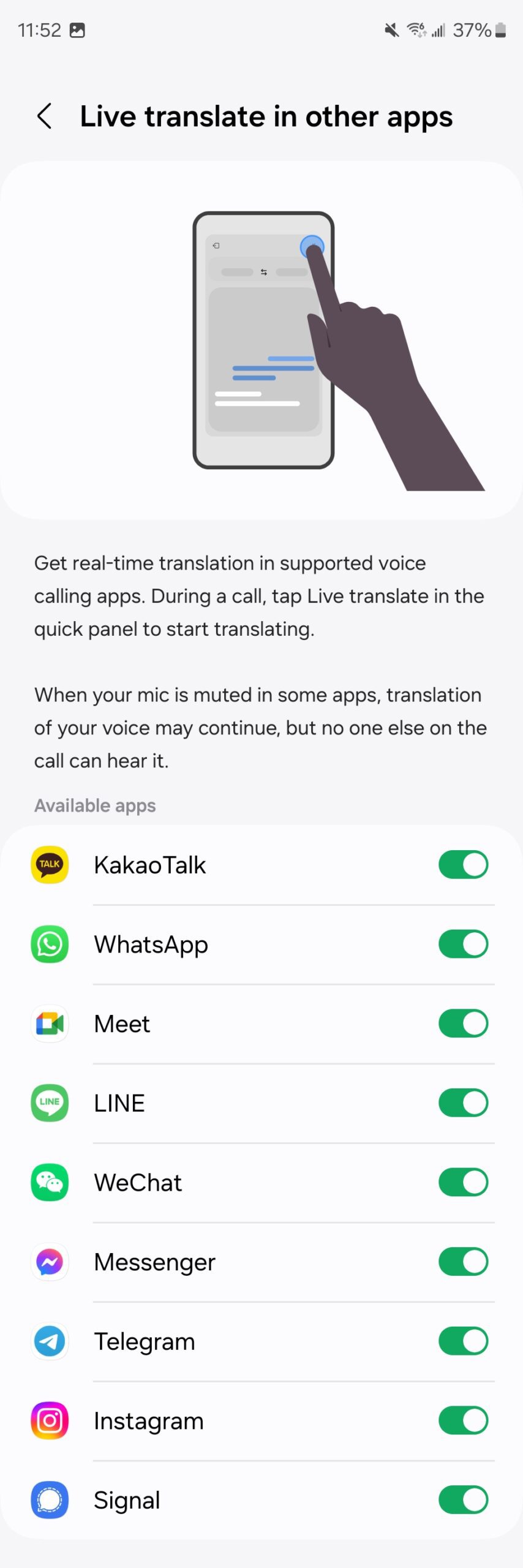
Task: Disable the WhatsApp live translate switch
Action: coord(463,944)
